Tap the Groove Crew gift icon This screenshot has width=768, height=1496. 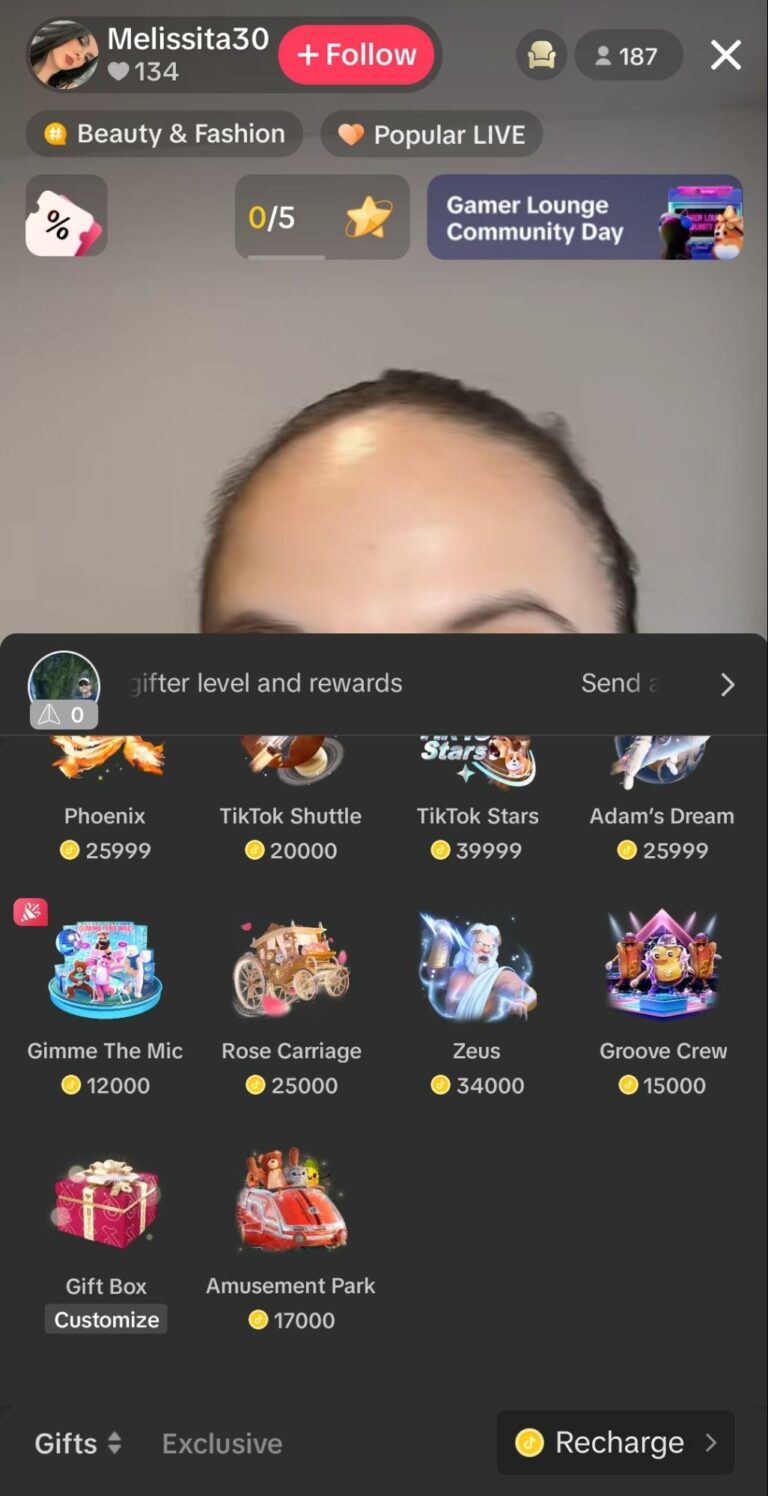pyautogui.click(x=663, y=963)
